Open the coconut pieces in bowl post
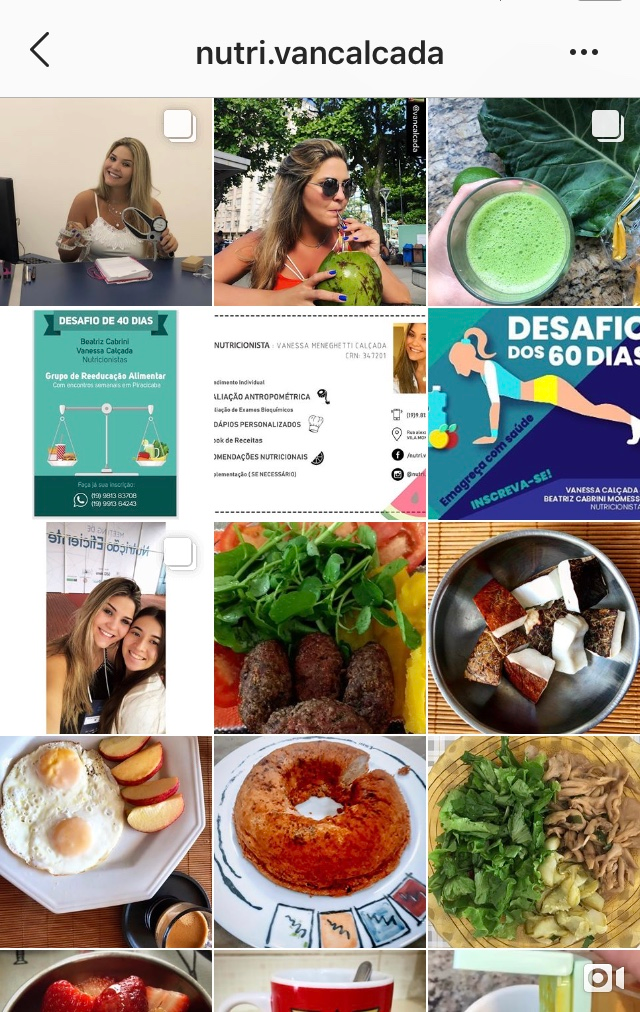 coord(534,628)
